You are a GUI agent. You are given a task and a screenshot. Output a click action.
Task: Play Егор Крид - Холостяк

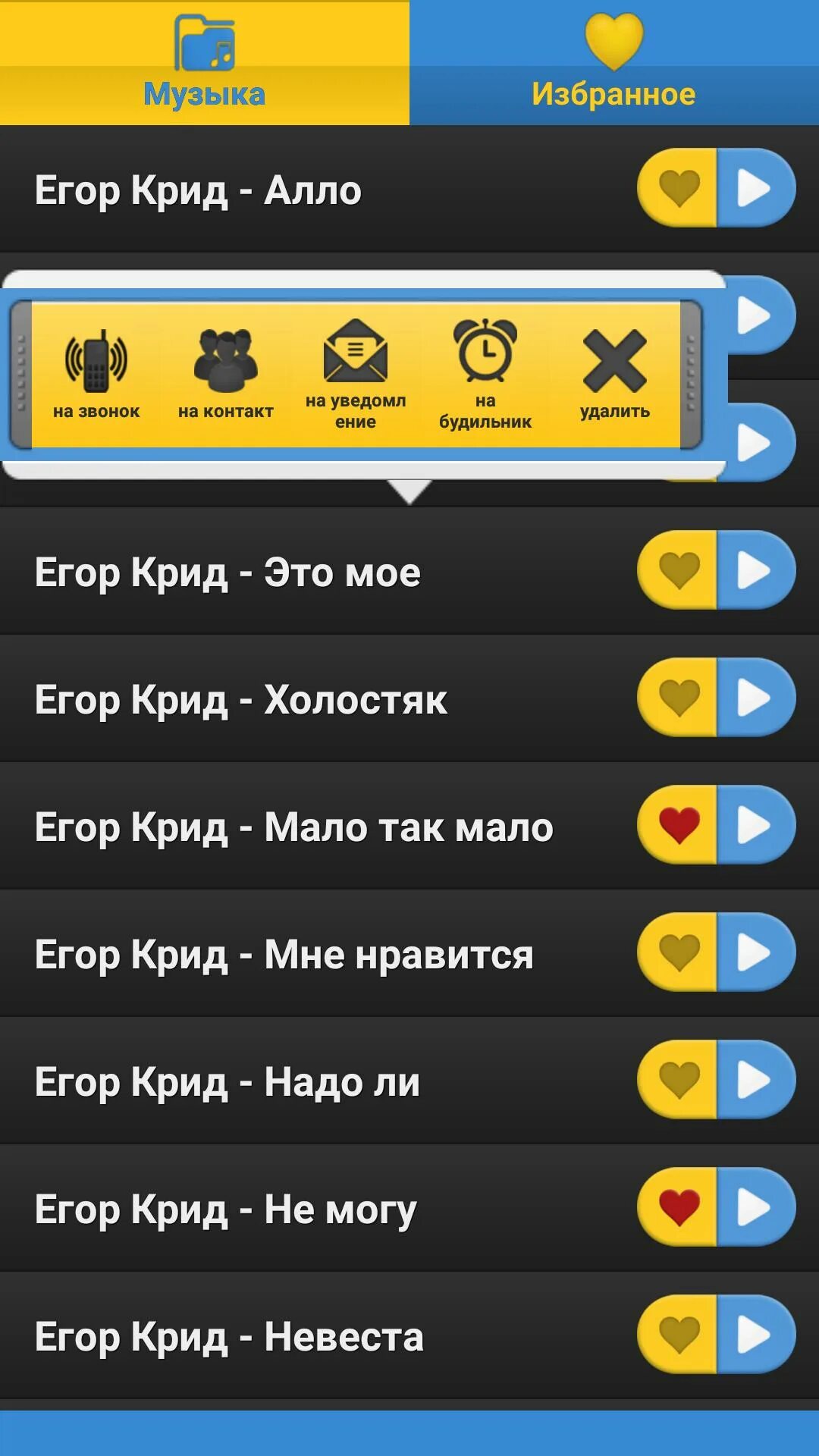click(x=756, y=698)
